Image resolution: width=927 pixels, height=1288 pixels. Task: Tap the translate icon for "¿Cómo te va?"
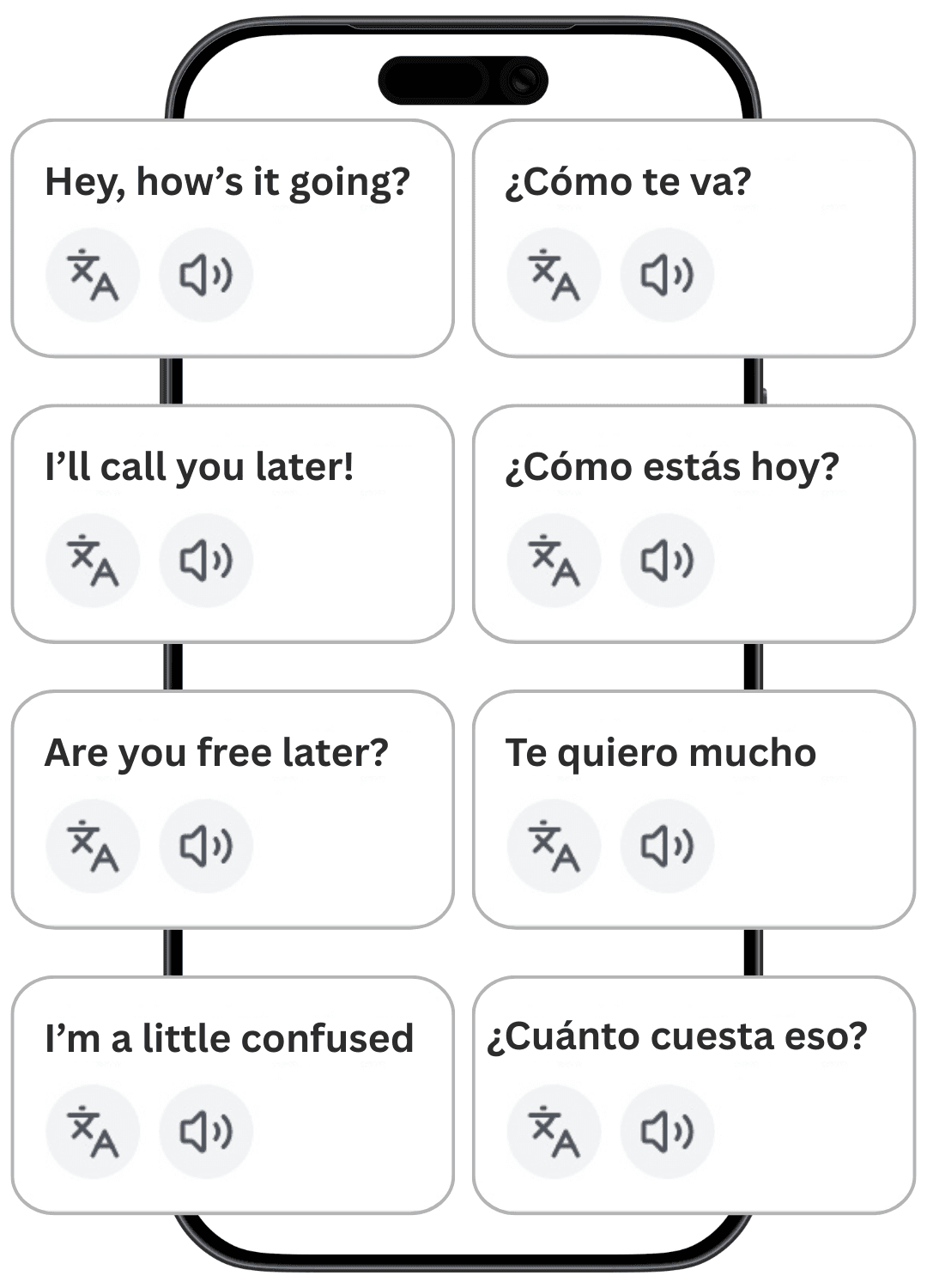pos(554,273)
